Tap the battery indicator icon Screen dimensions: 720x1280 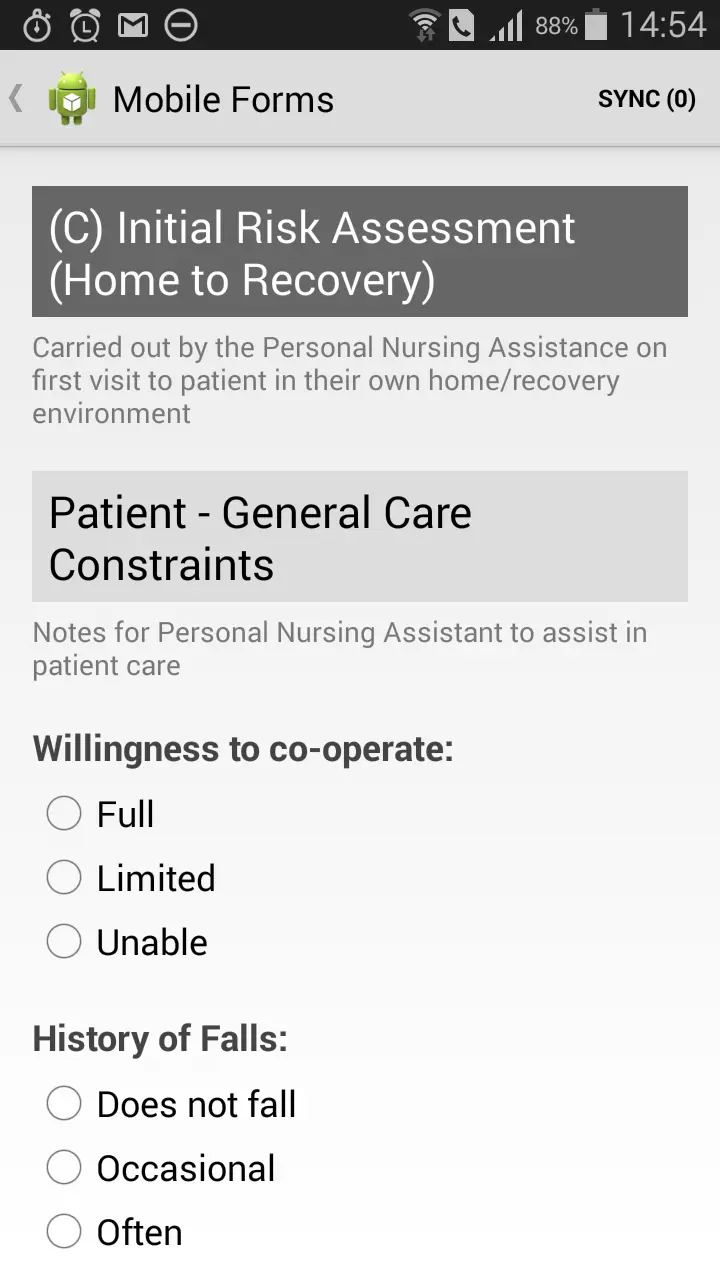click(596, 24)
